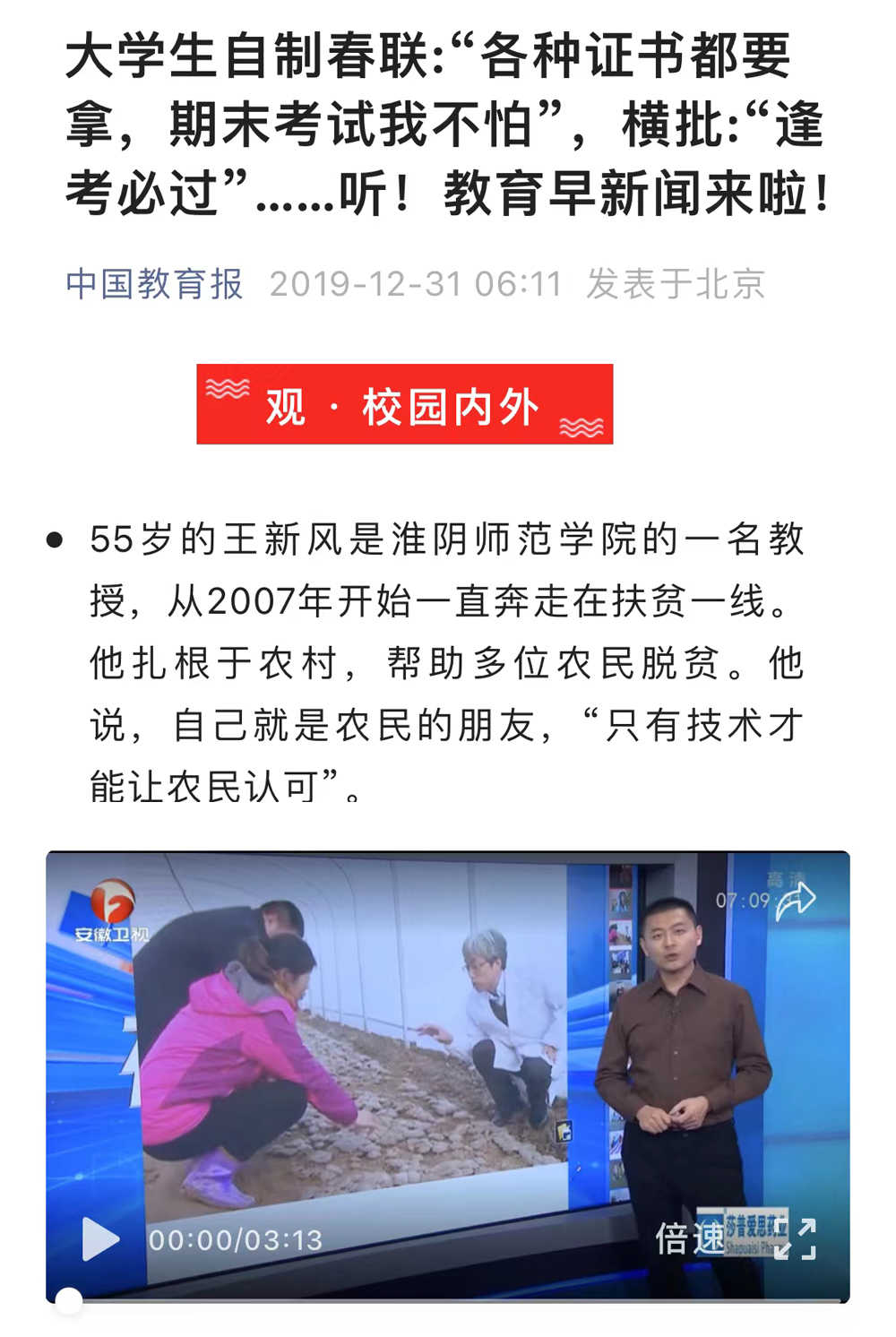Share the video with the arrow icon
This screenshot has width=896, height=1337.
[796, 901]
